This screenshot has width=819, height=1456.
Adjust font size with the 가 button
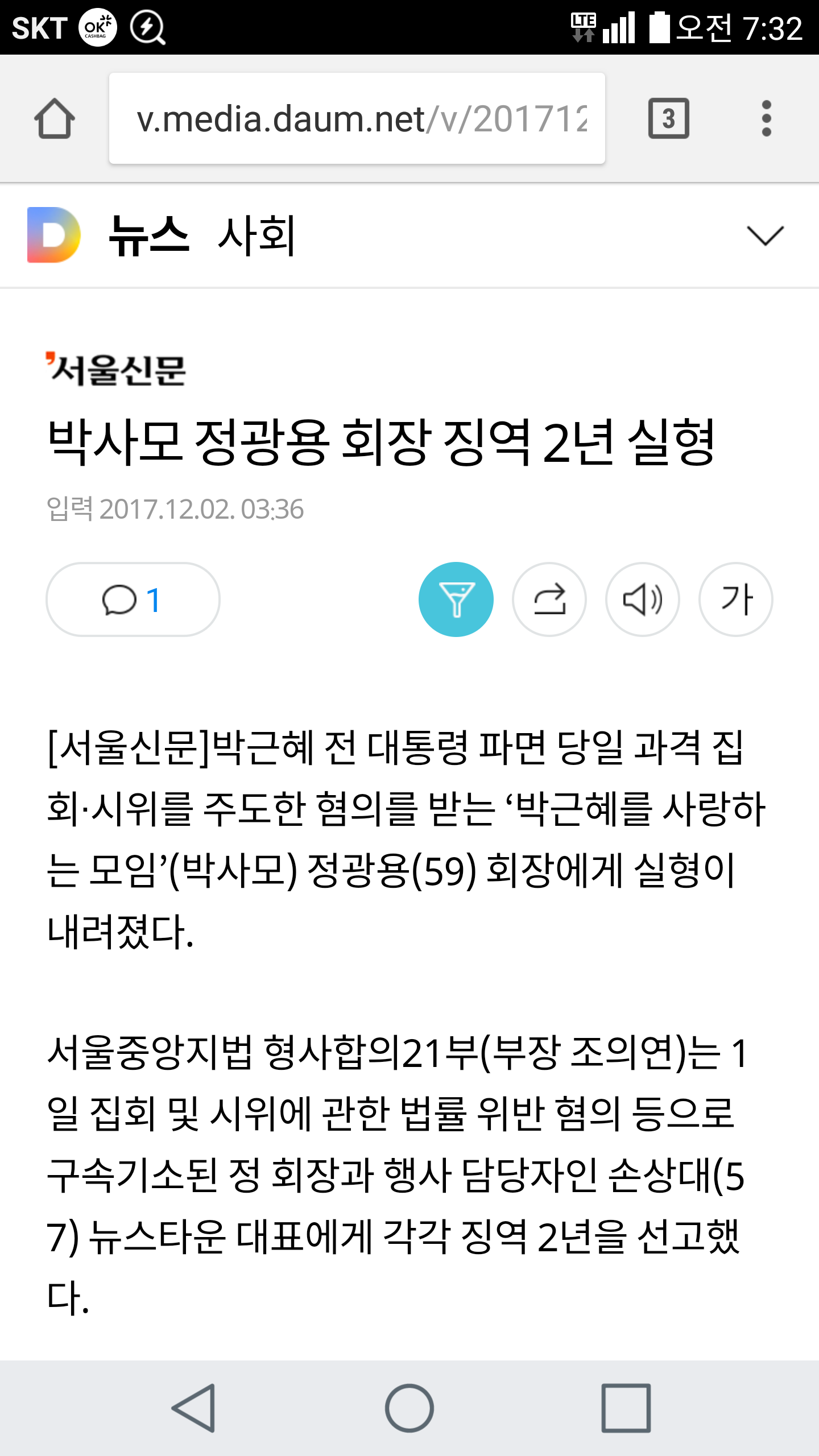(x=736, y=599)
